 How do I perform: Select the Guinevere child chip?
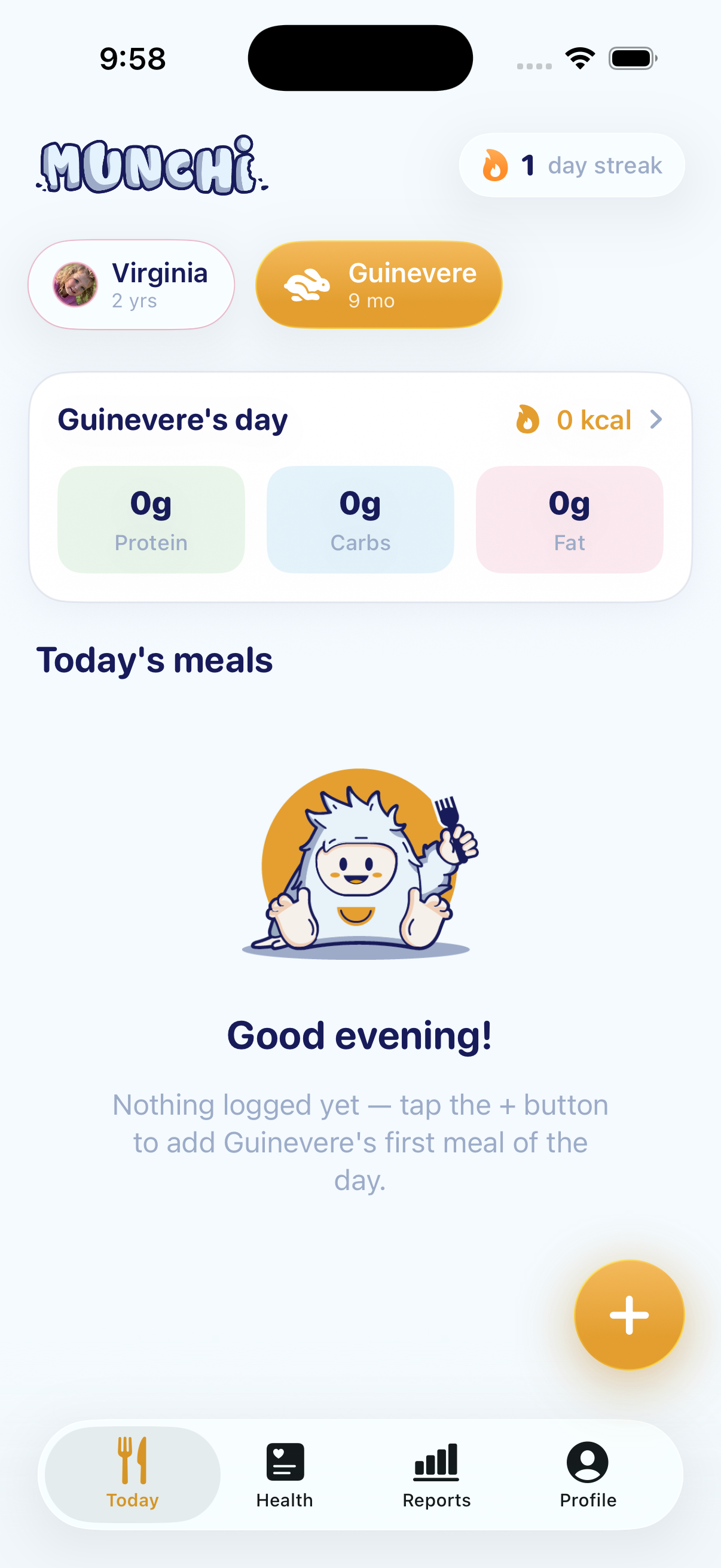click(378, 284)
